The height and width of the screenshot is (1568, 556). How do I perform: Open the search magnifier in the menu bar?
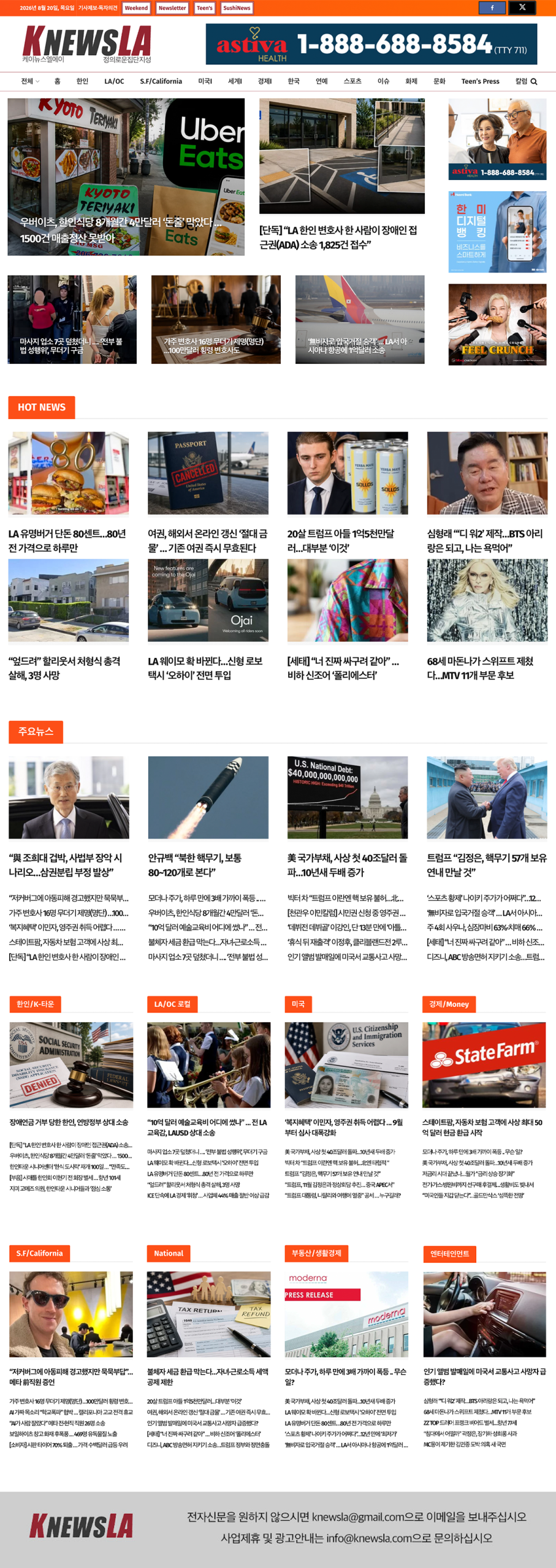[534, 81]
